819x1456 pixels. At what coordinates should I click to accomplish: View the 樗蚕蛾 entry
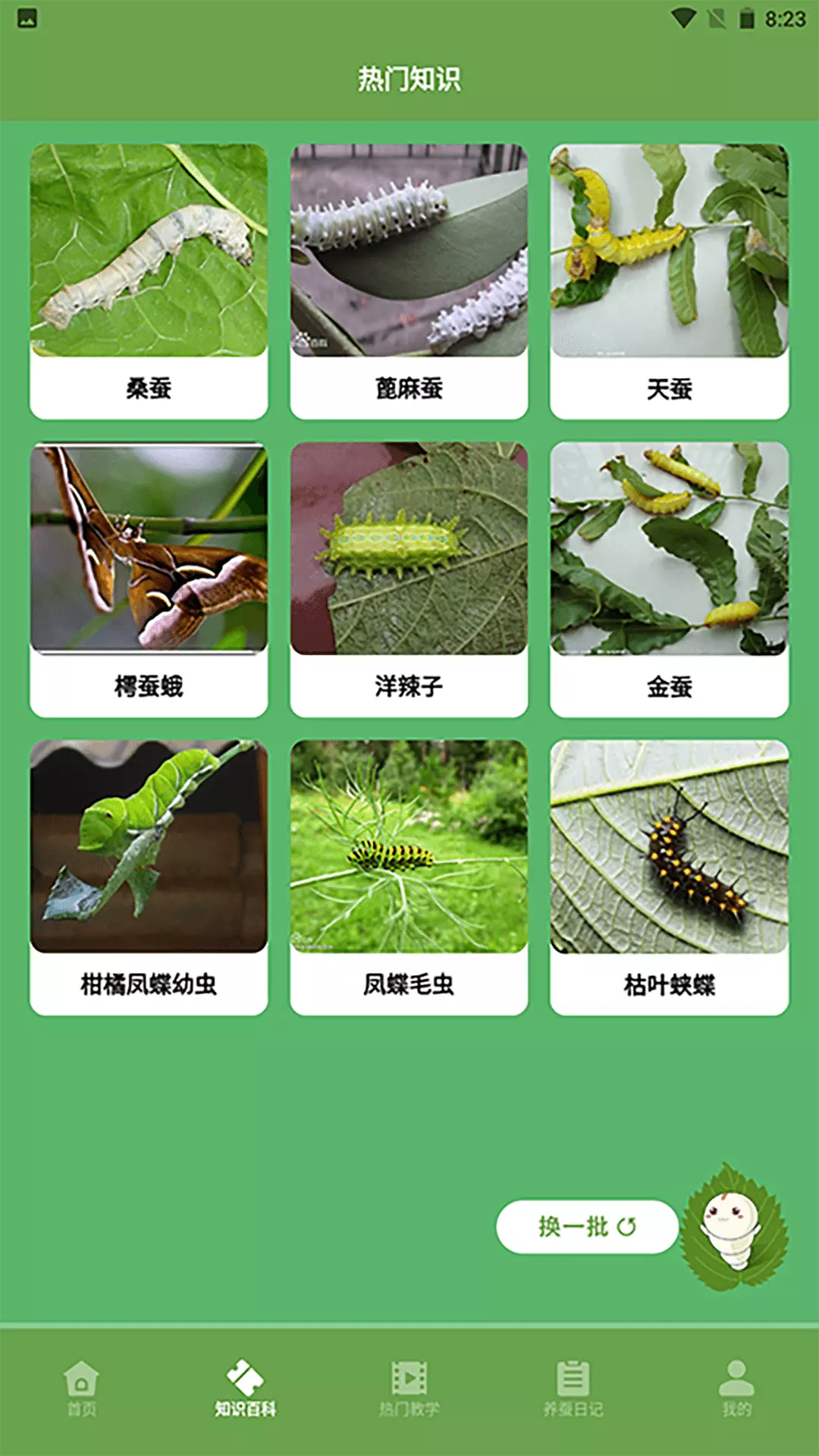pos(149,579)
